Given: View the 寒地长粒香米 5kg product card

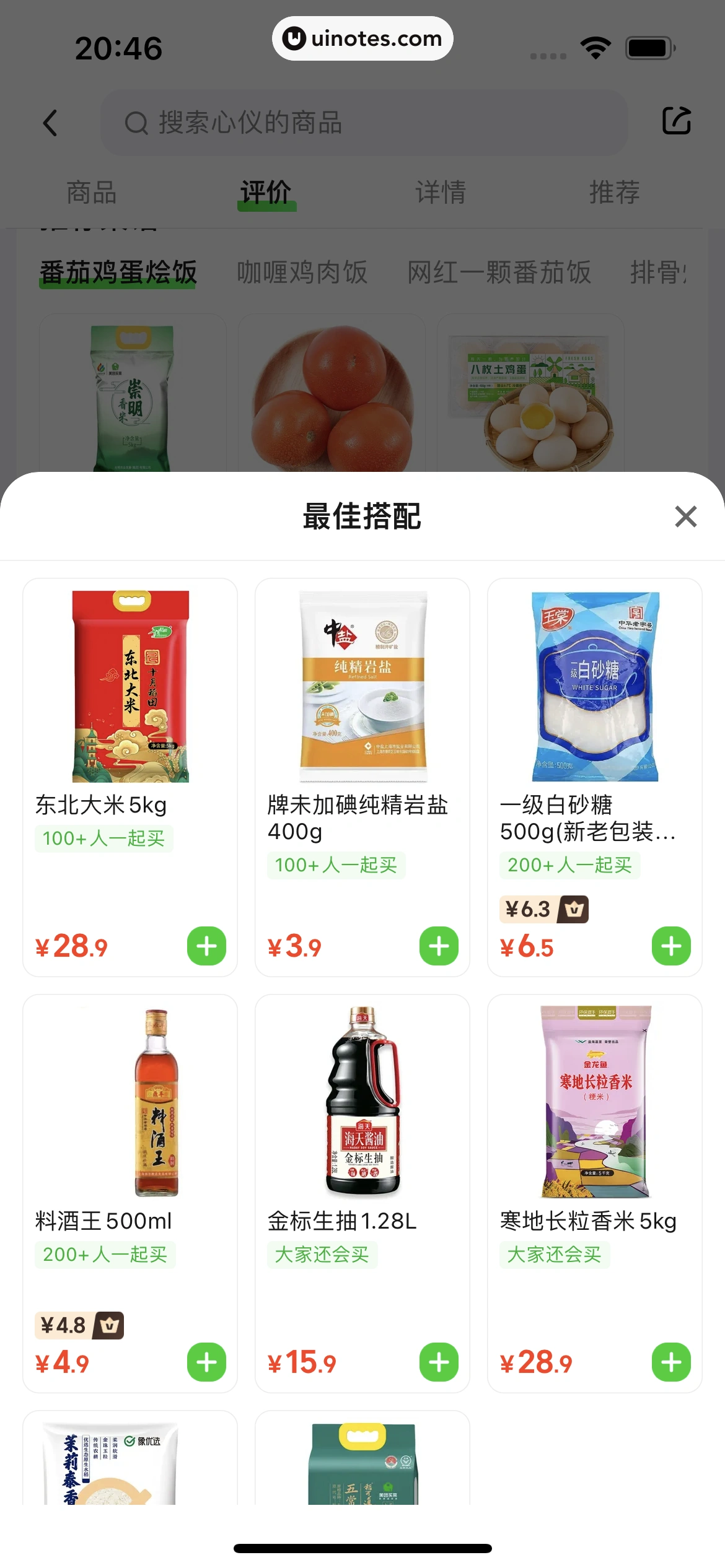Looking at the screenshot, I should tap(595, 1104).
